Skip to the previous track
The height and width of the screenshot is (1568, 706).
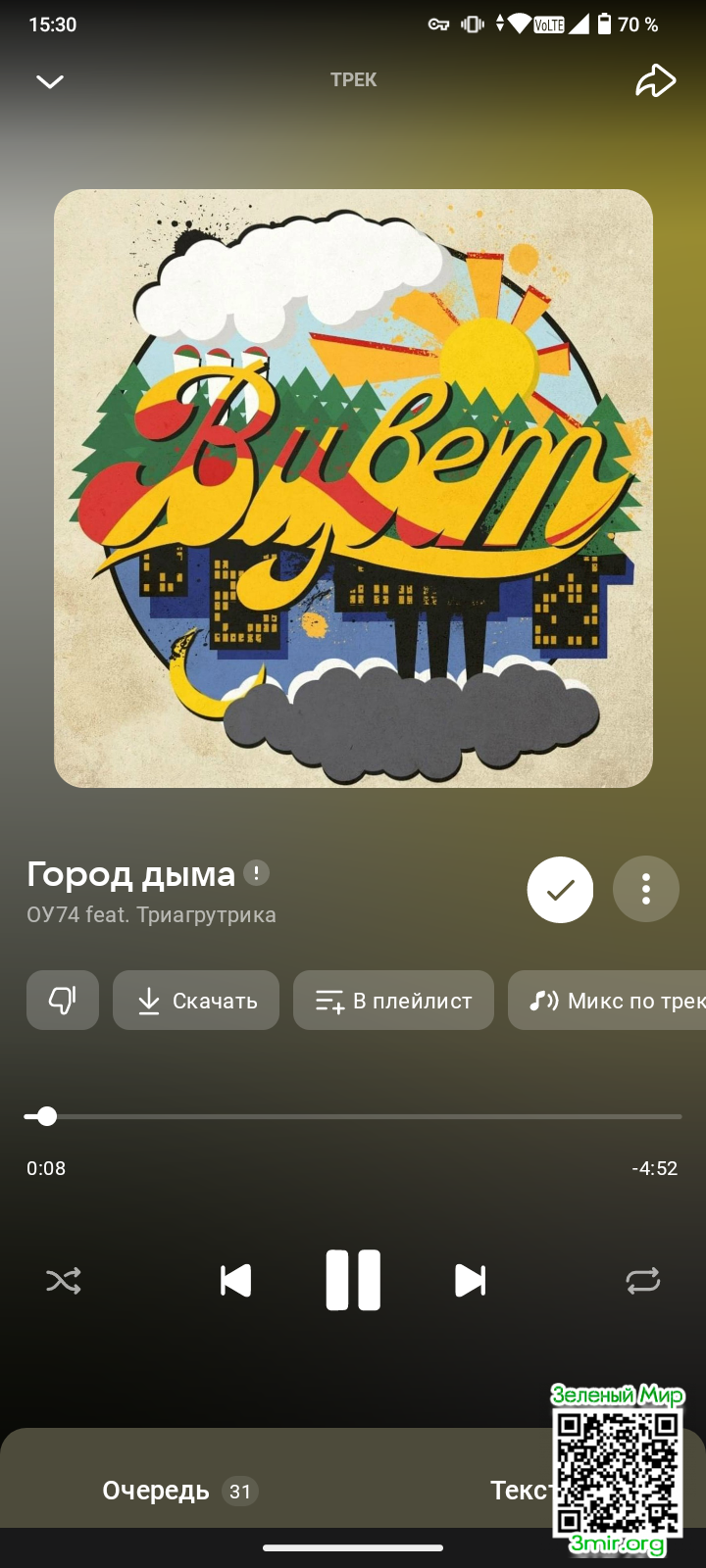235,1281
